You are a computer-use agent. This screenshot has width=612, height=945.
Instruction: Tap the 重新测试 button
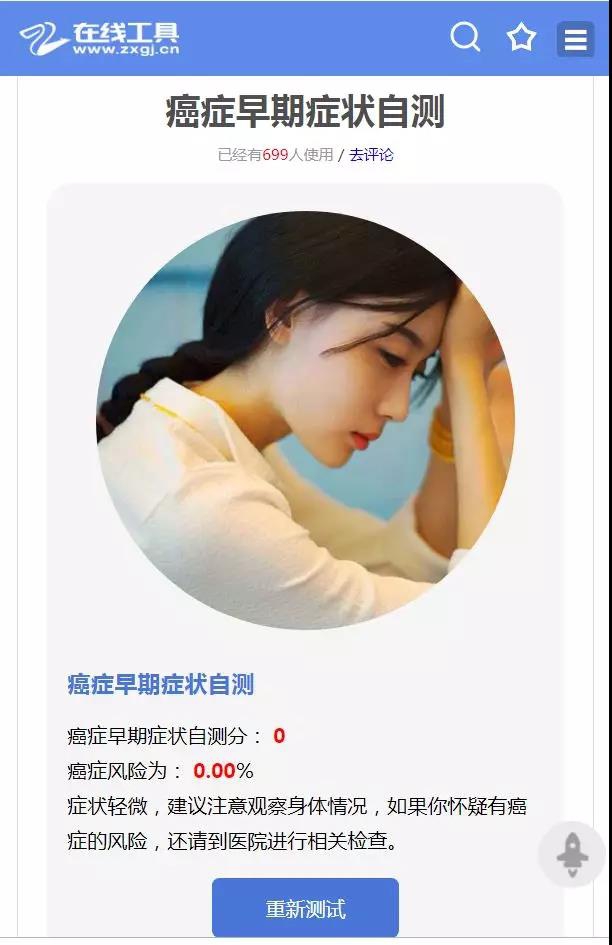[305, 908]
